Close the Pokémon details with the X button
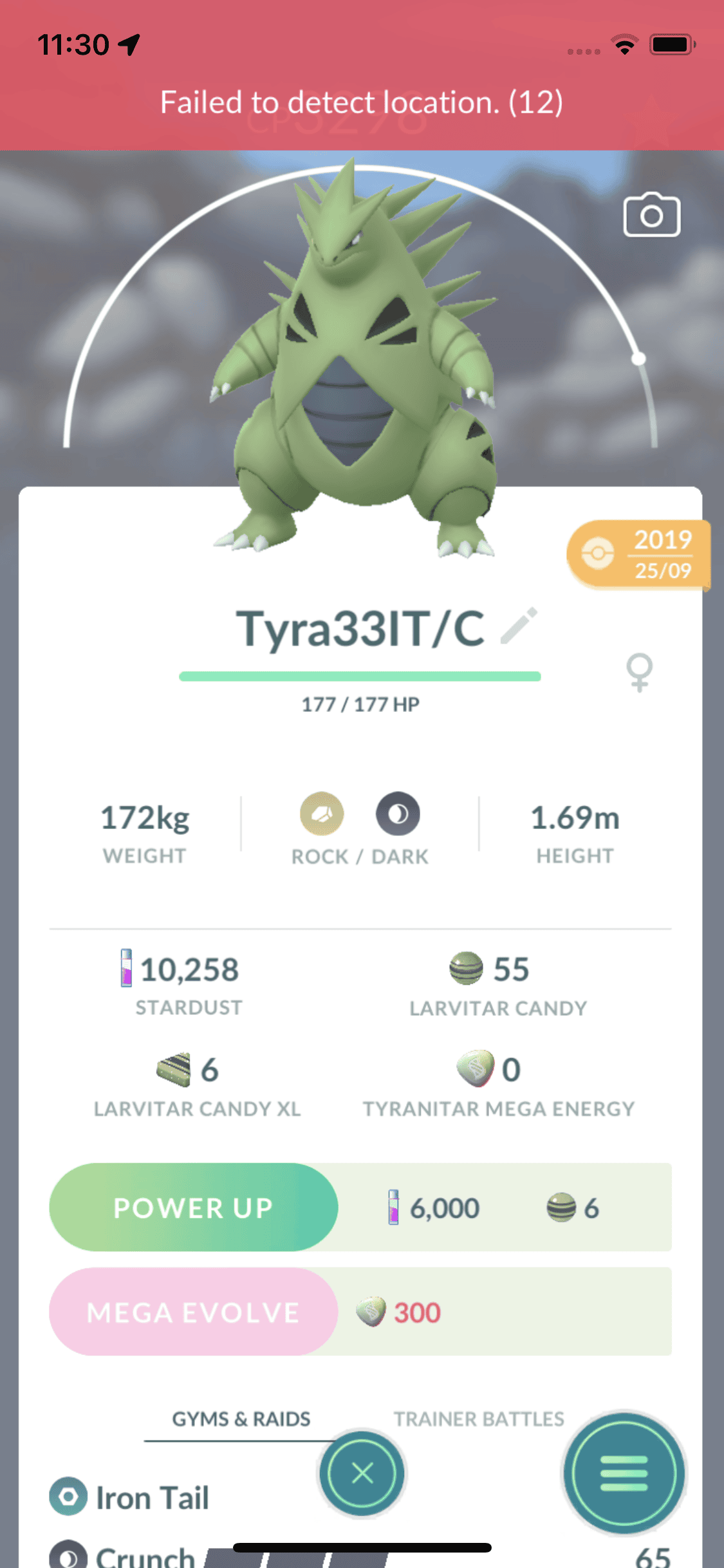 pos(362,1473)
